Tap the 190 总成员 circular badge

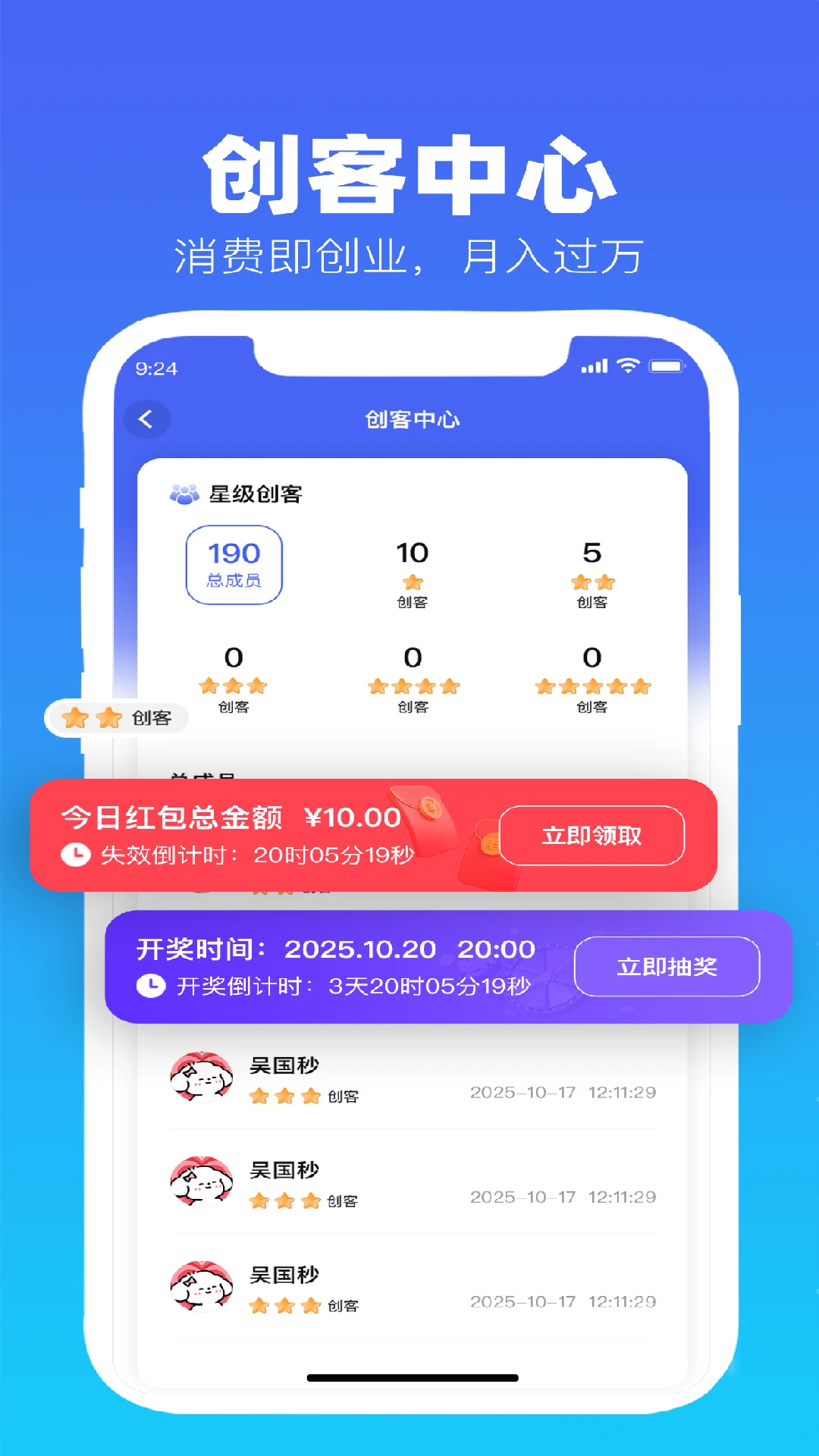pos(235,564)
